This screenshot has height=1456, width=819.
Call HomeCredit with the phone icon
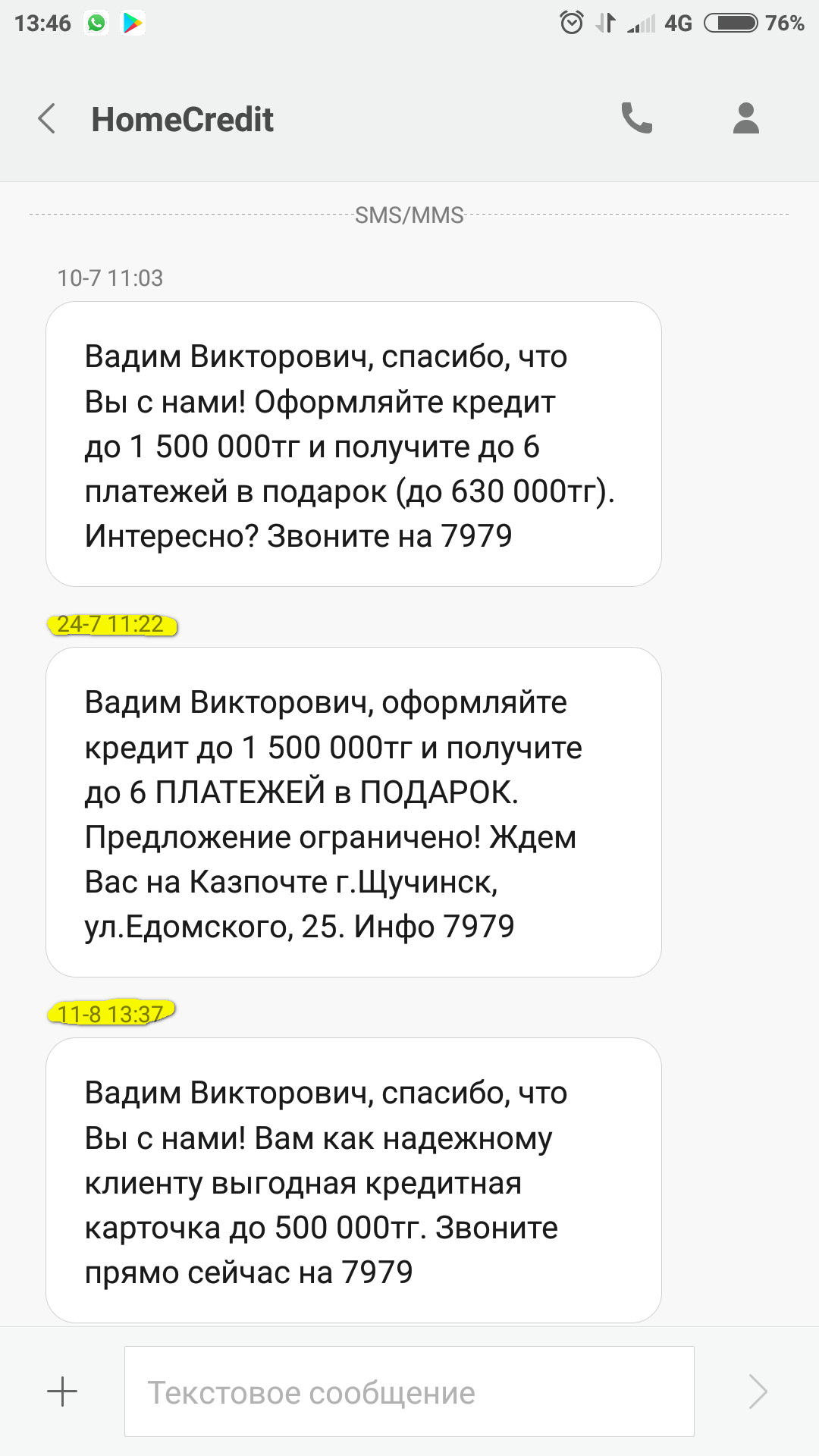pos(637,118)
